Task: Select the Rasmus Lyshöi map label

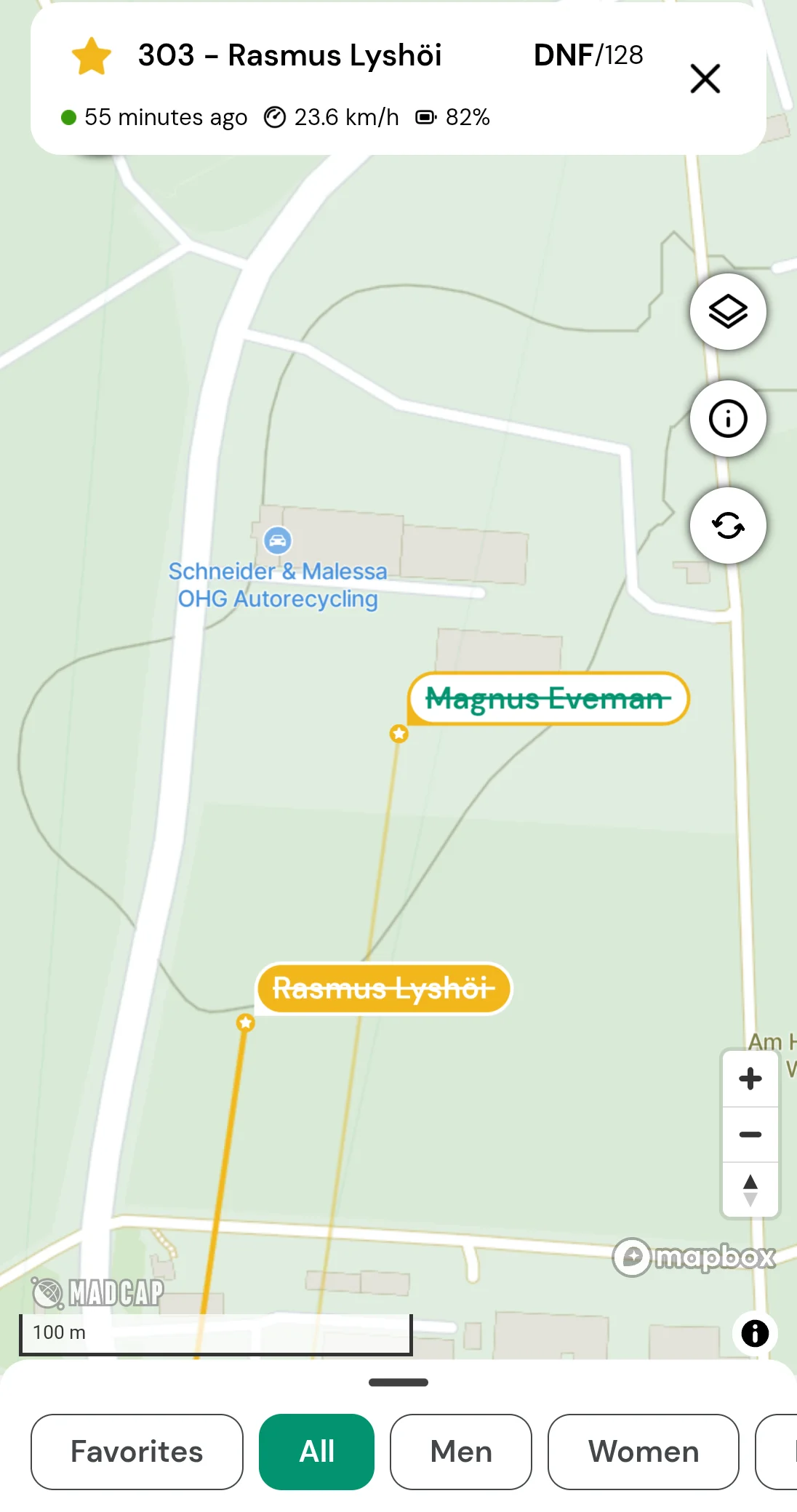Action: (x=383, y=988)
